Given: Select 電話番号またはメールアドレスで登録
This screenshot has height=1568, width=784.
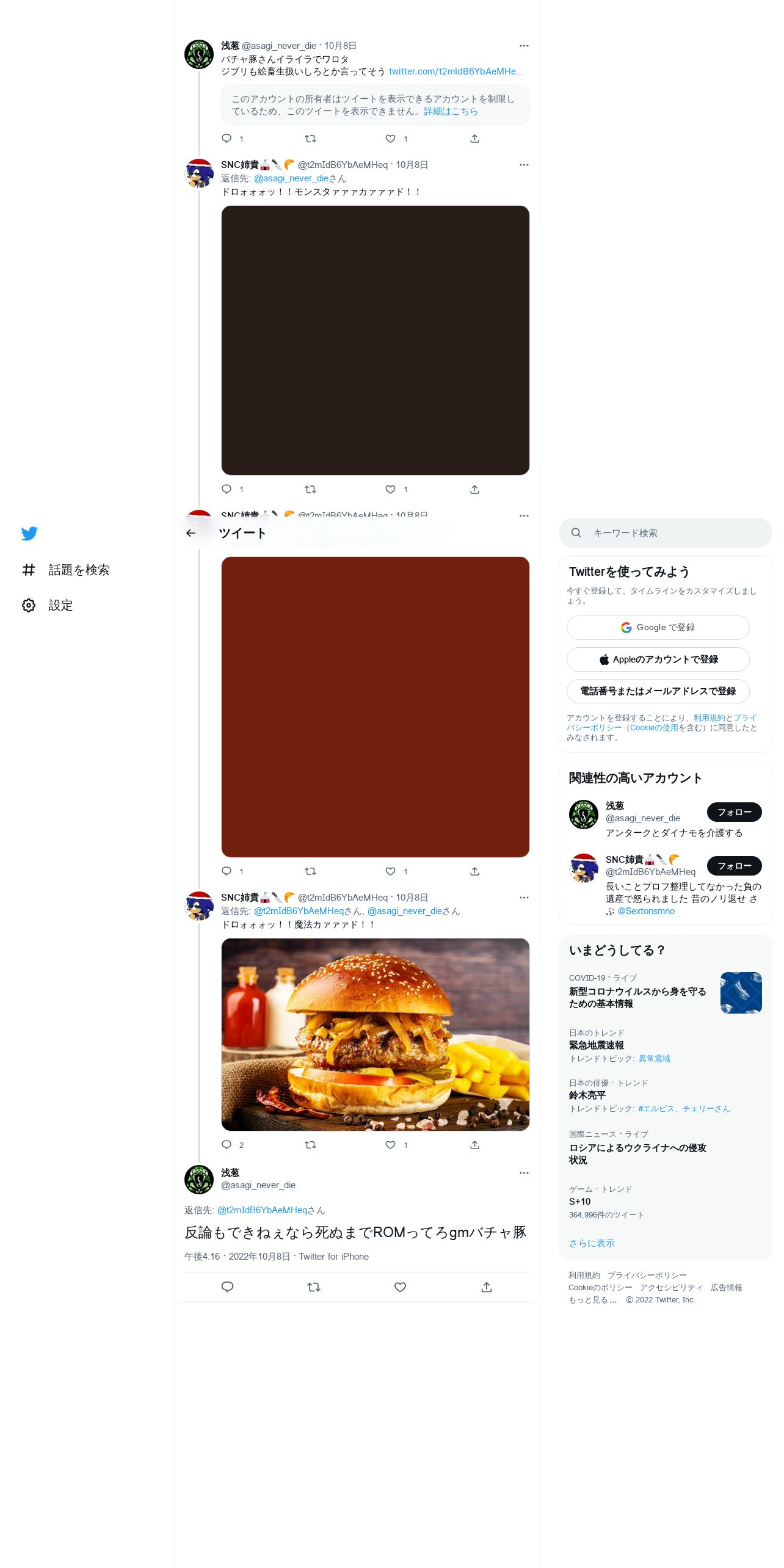Looking at the screenshot, I should 658,691.
